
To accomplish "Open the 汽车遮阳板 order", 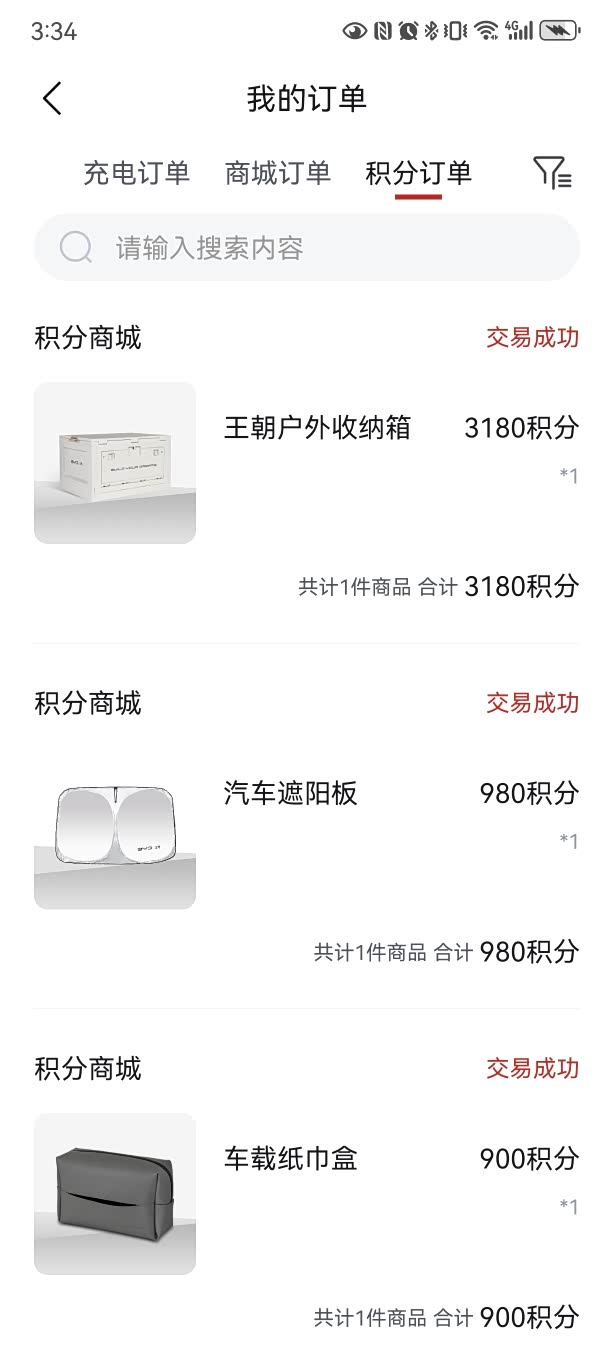I will coord(307,828).
